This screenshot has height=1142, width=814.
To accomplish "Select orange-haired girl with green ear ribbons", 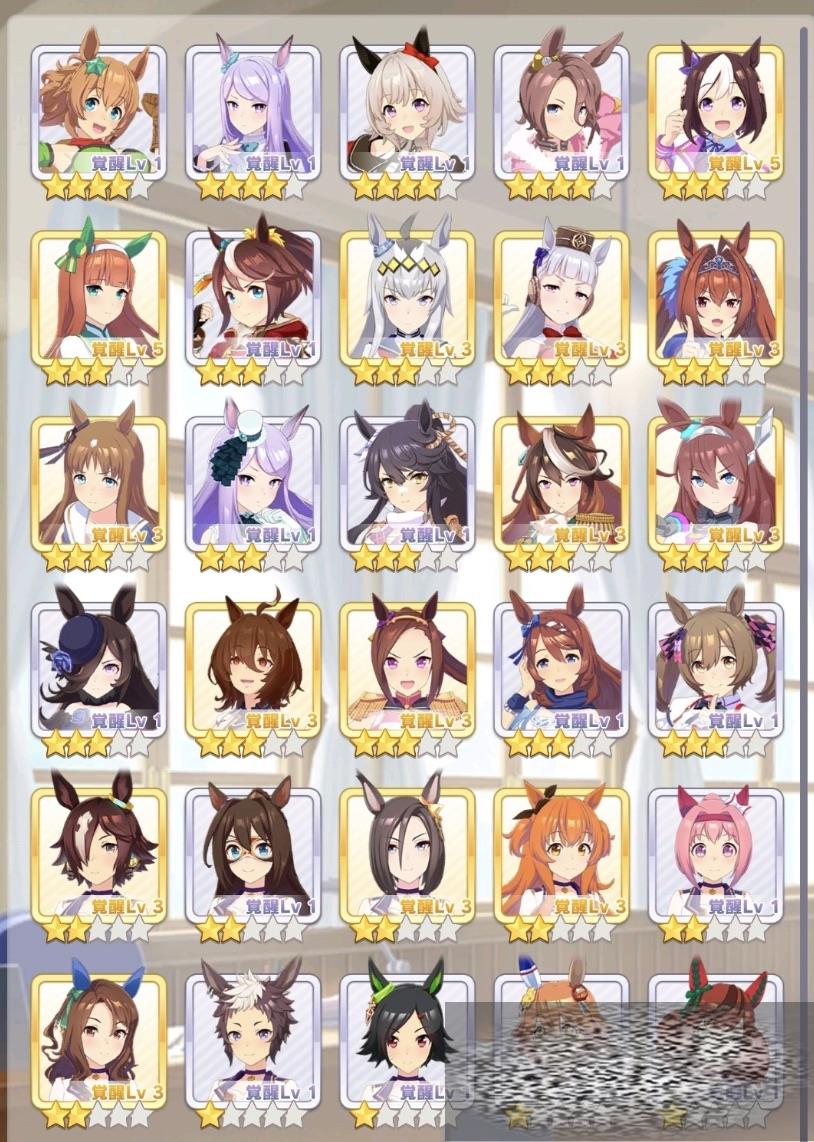I will (99, 297).
